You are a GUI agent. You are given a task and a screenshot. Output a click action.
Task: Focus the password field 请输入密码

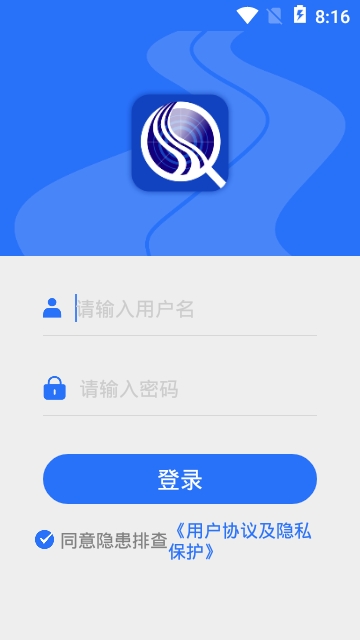tap(195, 389)
